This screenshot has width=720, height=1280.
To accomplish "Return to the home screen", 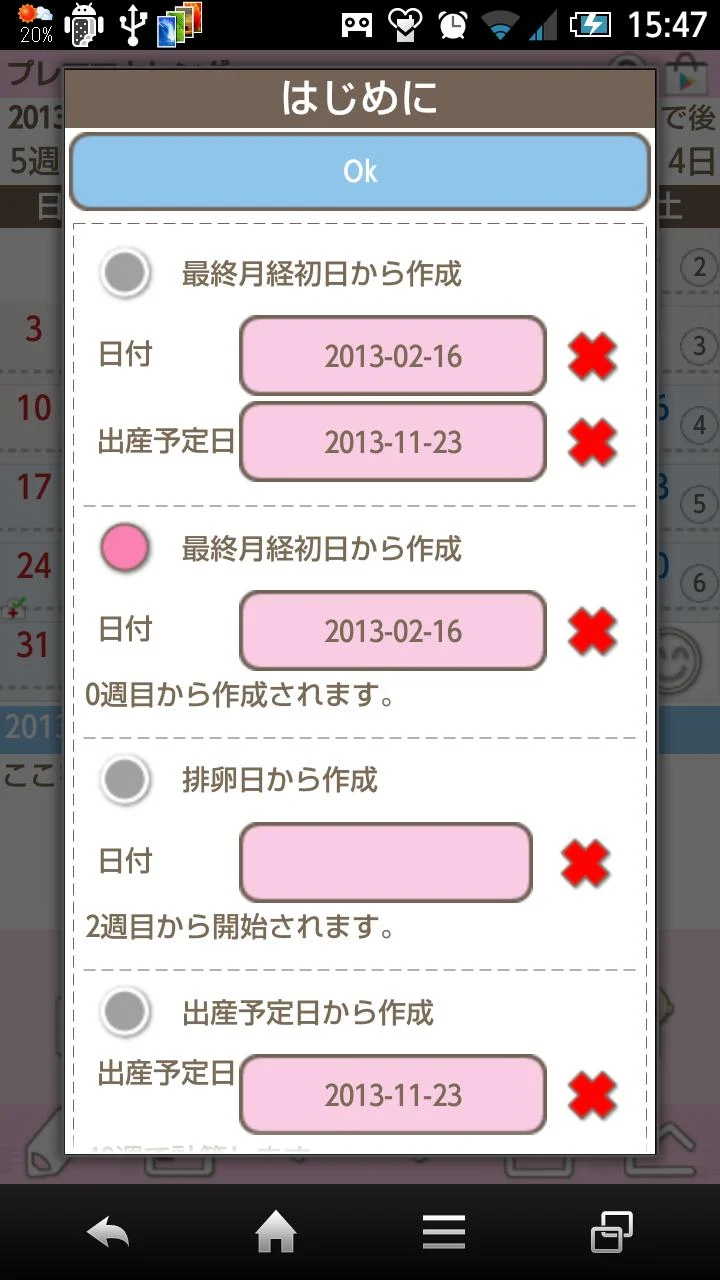I will (x=276, y=1233).
